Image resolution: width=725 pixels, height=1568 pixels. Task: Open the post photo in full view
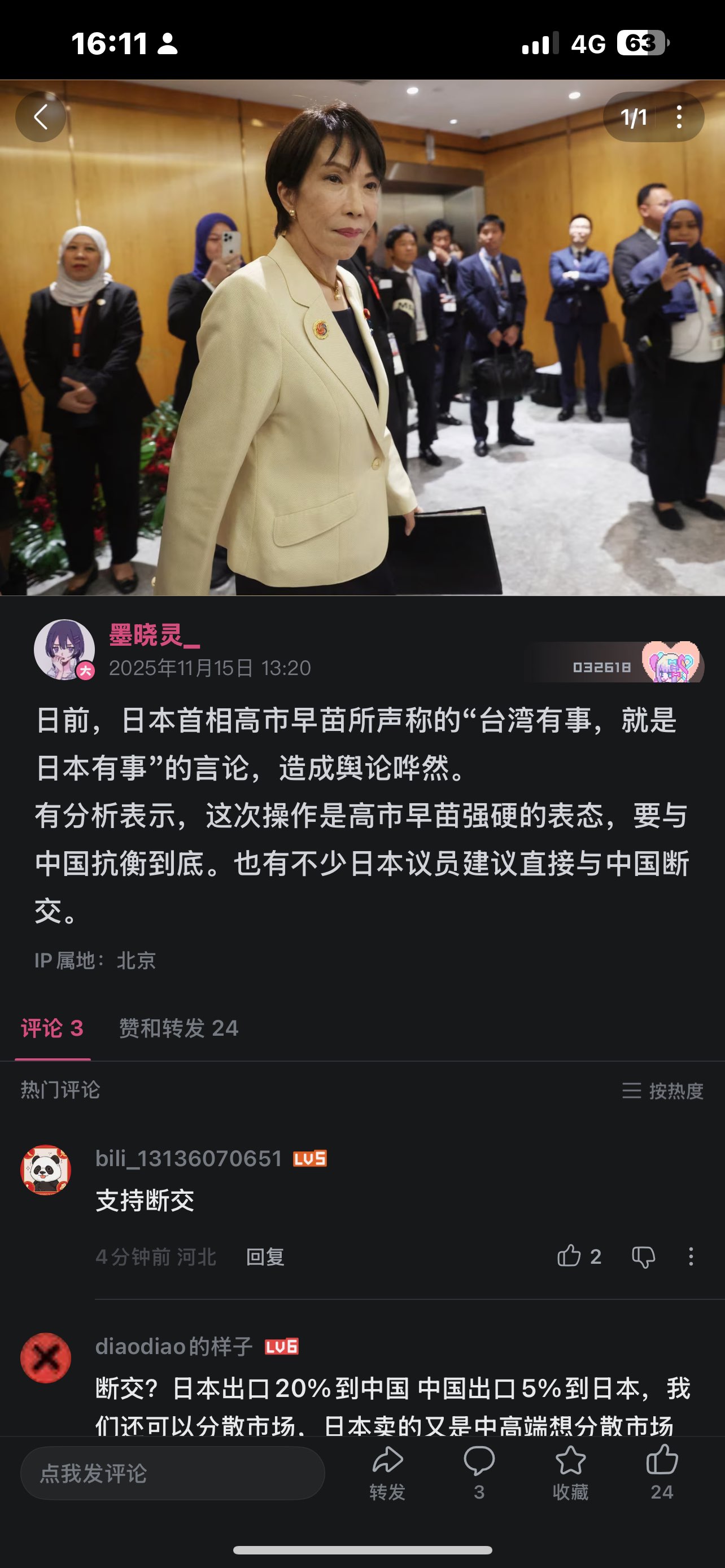(x=362, y=365)
